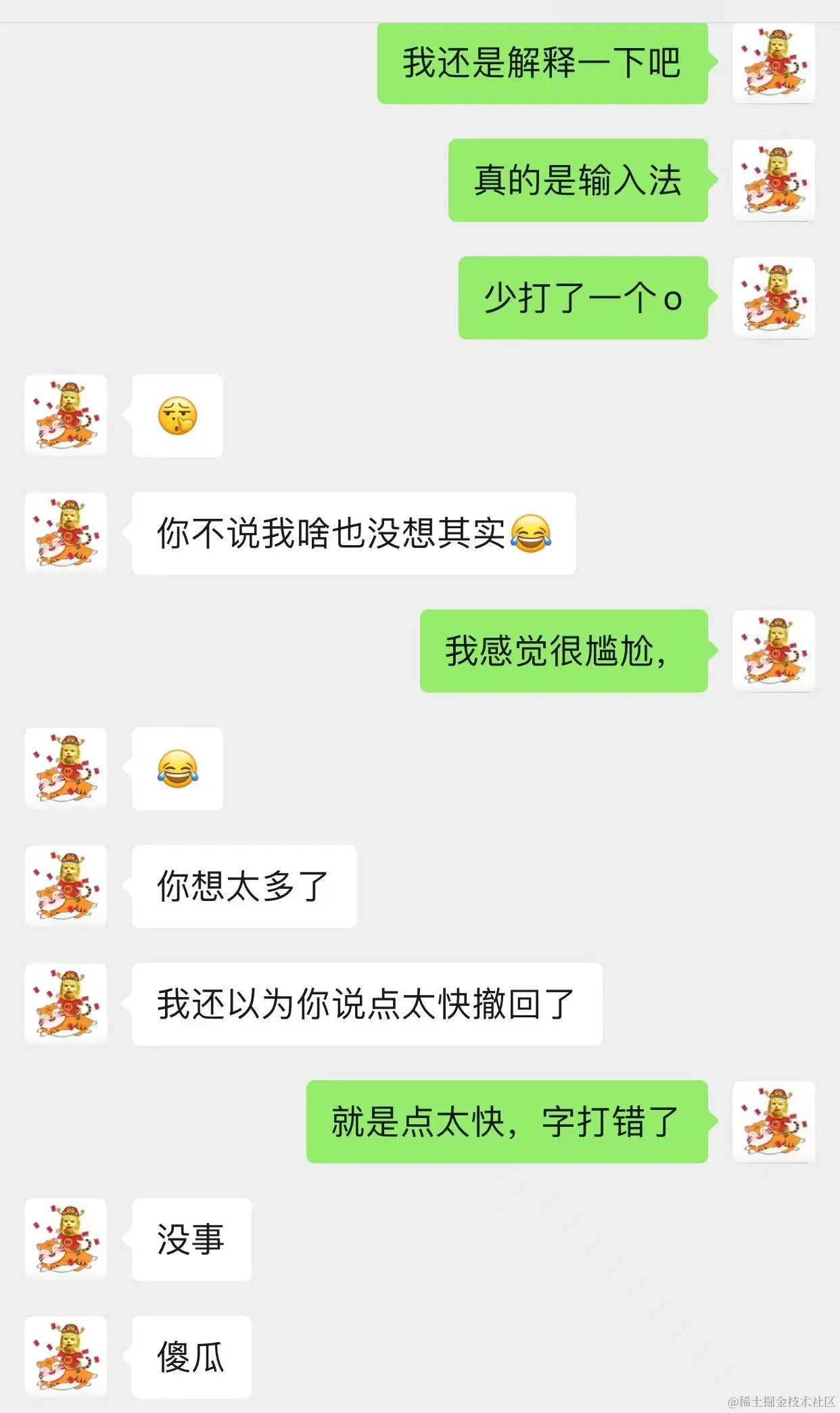The image size is (840, 1413).
Task: Select the laughing-with-tears emoji message bubble
Action: pos(177,769)
